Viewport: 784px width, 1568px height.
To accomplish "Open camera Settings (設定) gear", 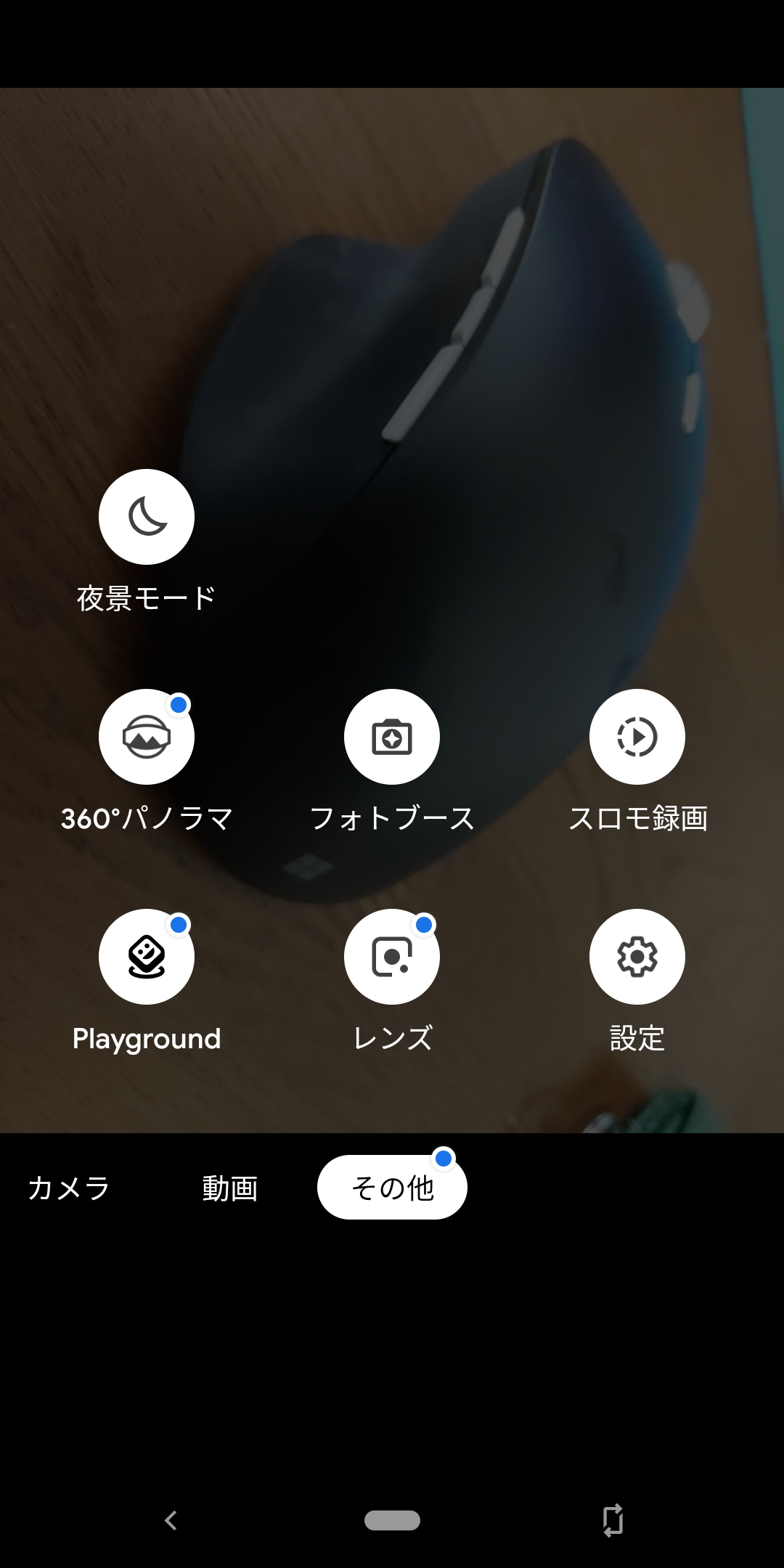I will point(637,957).
